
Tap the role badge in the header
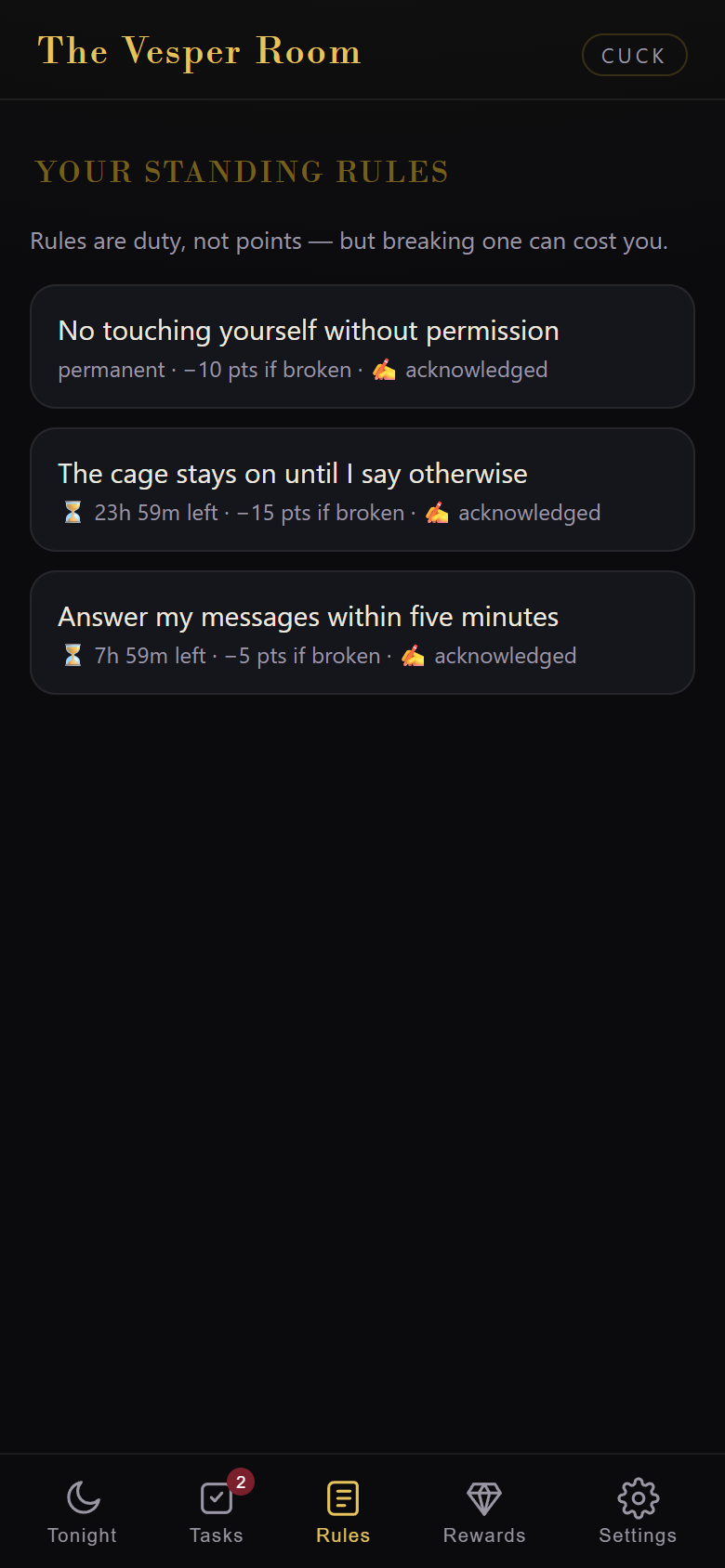634,55
